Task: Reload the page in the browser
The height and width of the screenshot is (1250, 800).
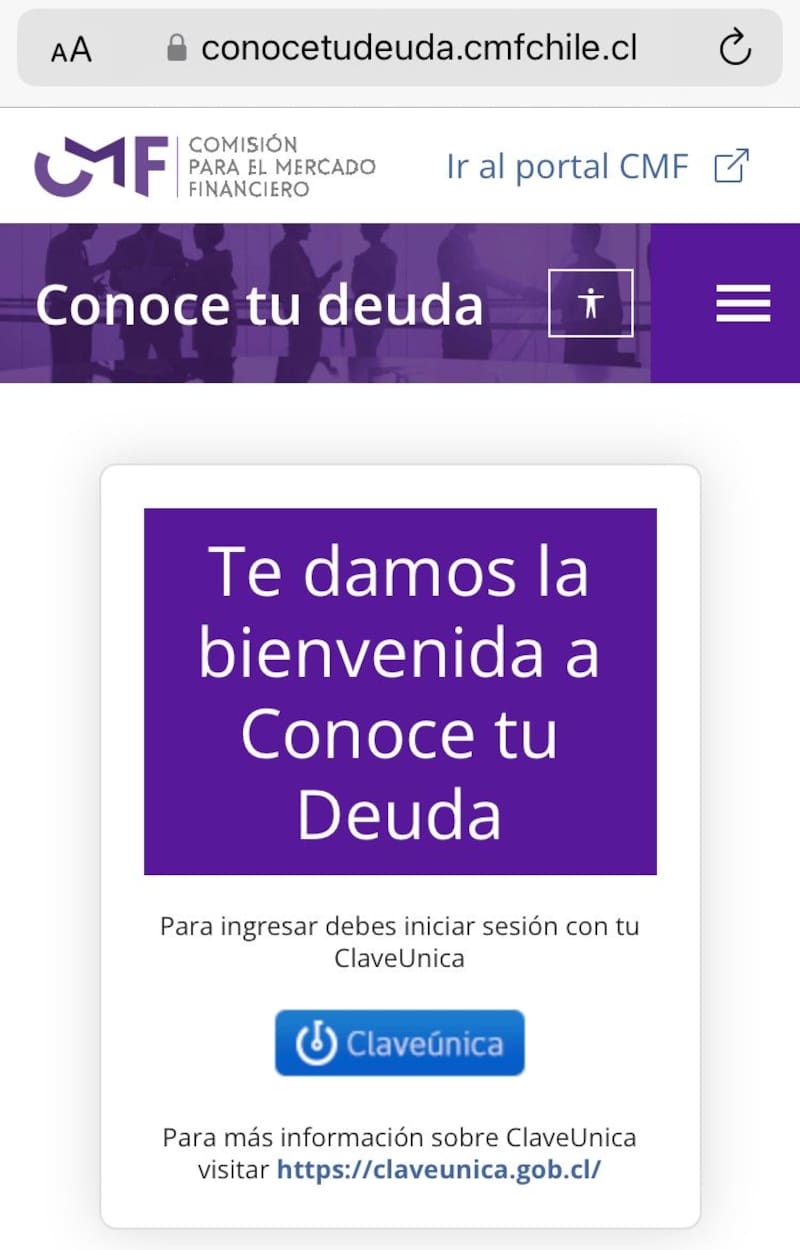Action: tap(735, 48)
